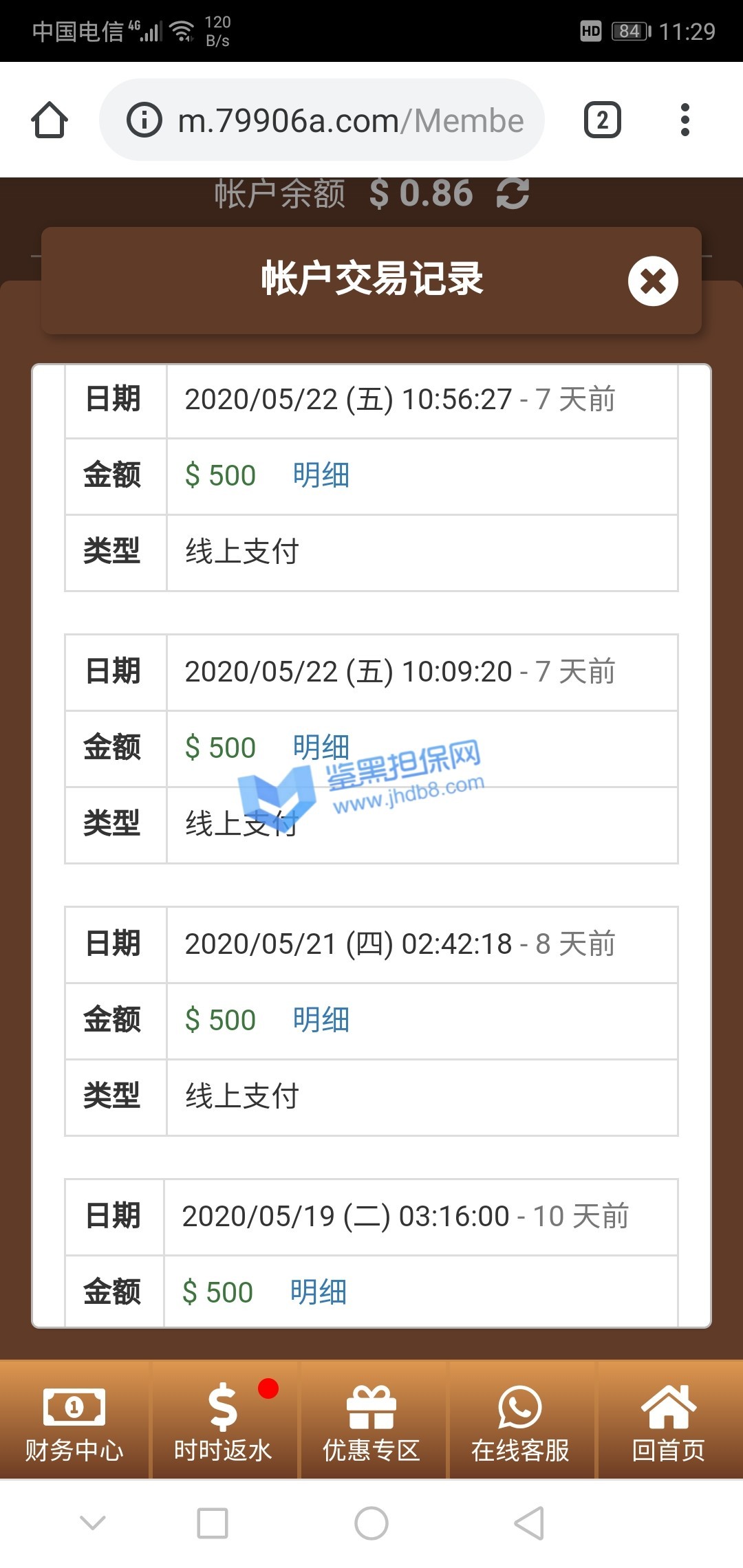Open the browser tabs switcher

pyautogui.click(x=602, y=120)
